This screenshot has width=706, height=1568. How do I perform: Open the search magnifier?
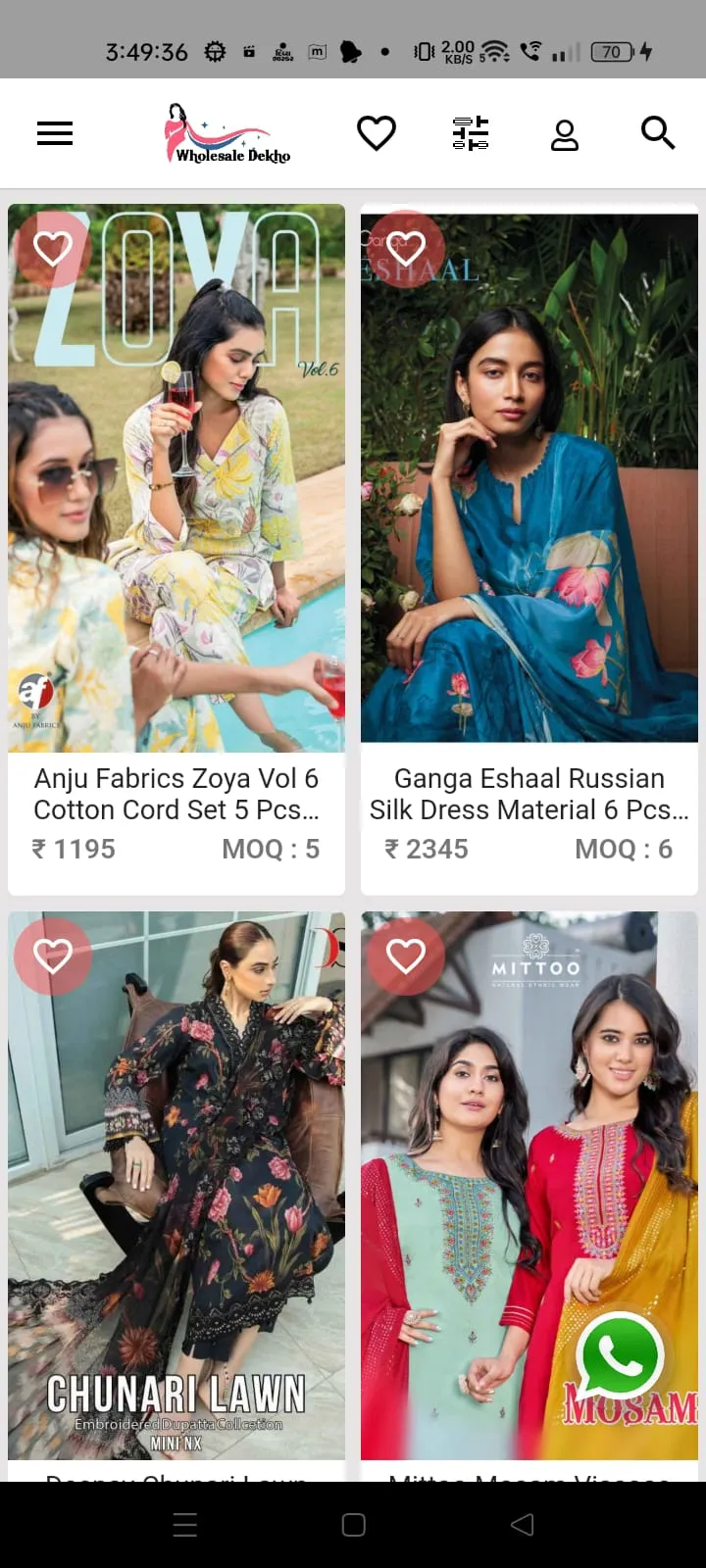coord(658,132)
